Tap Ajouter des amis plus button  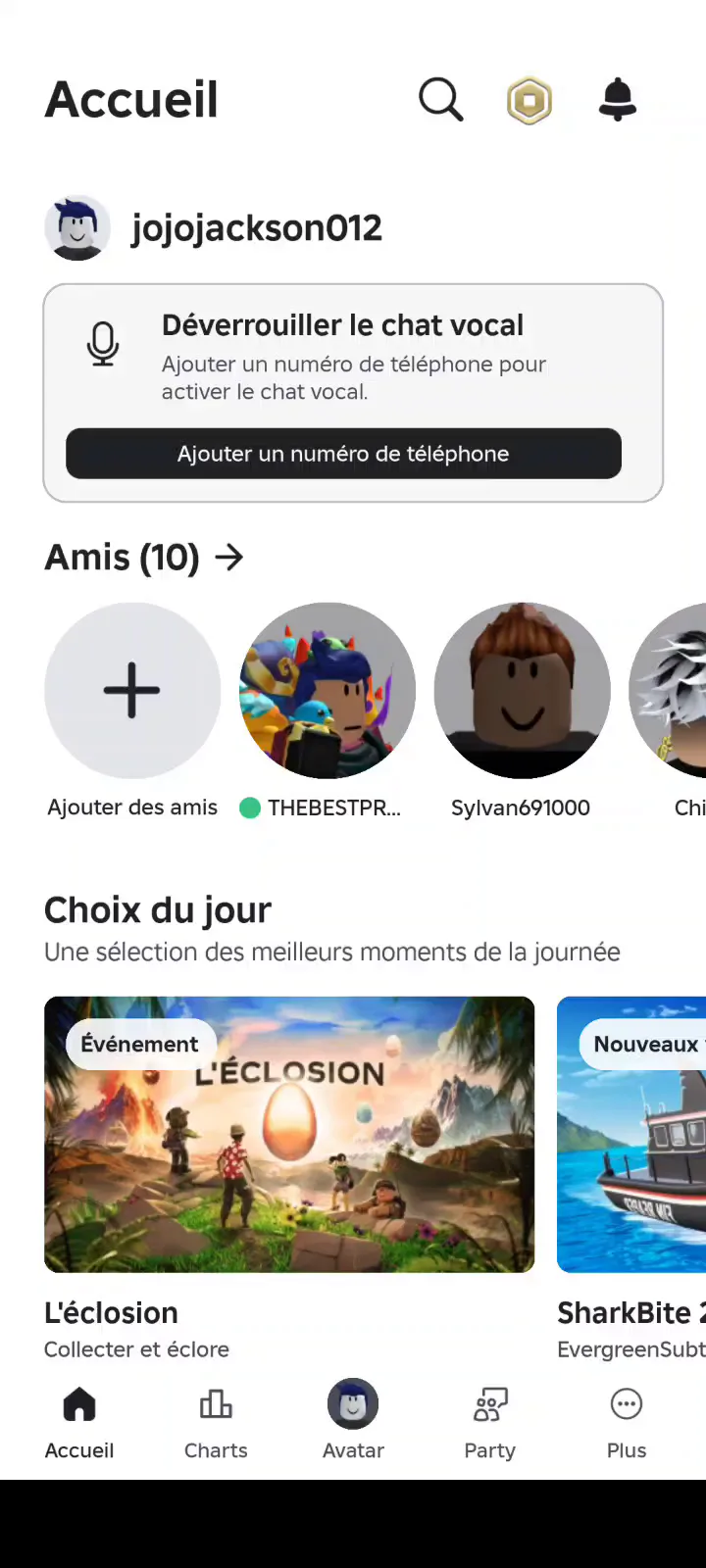point(132,691)
